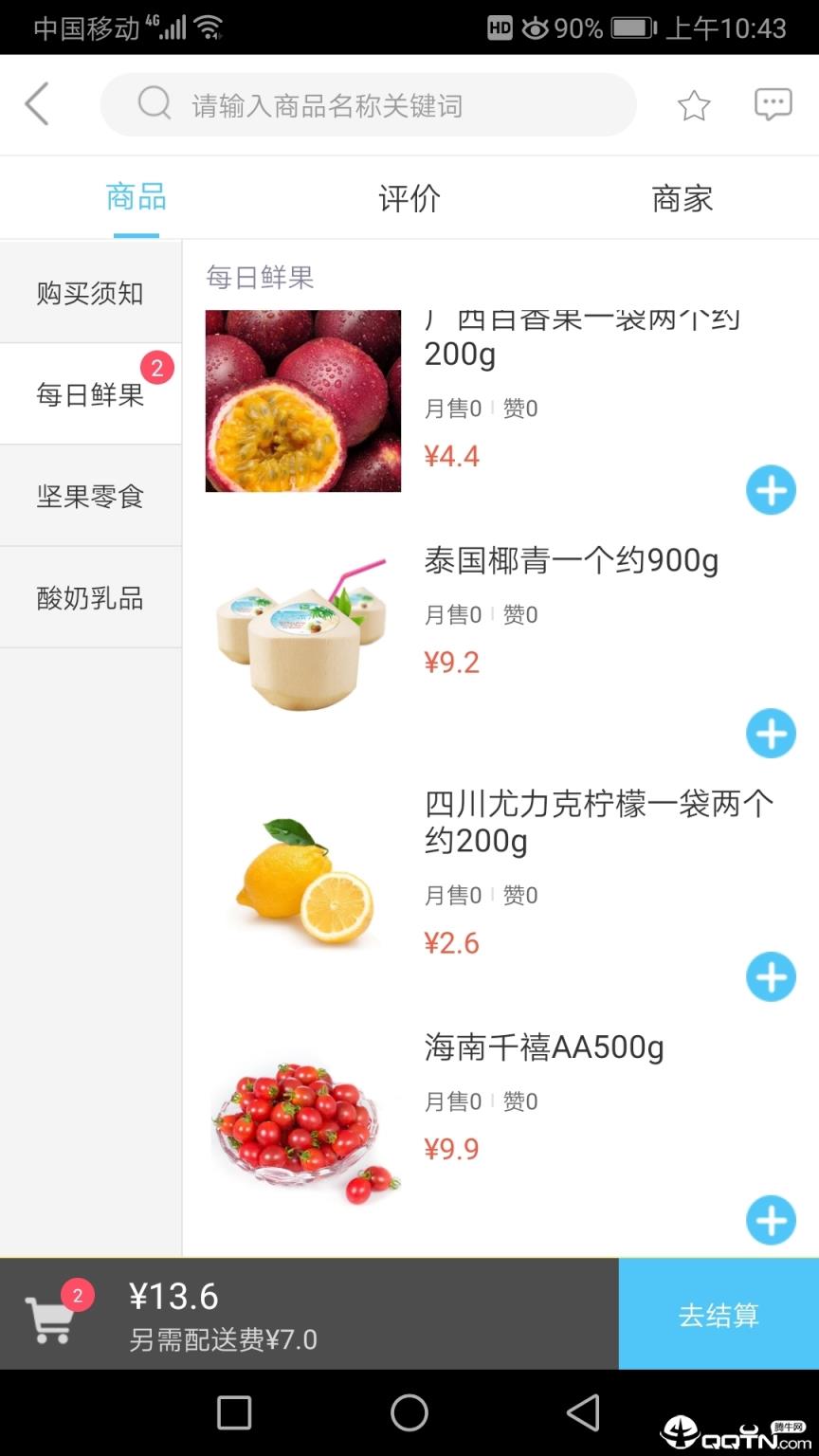Screen dimensions: 819x1456
Task: Open the 购买须知 section
Action: (90, 292)
